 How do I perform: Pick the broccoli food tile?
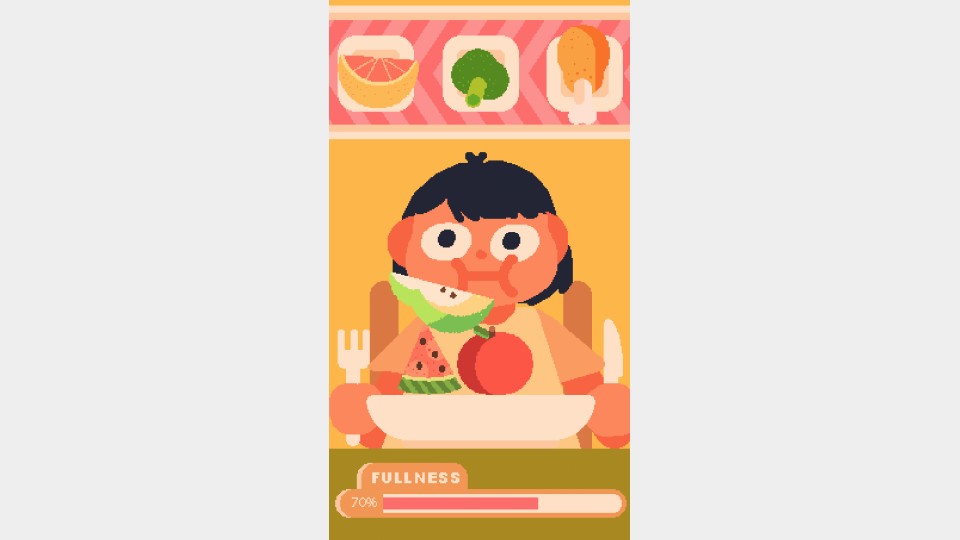480,75
